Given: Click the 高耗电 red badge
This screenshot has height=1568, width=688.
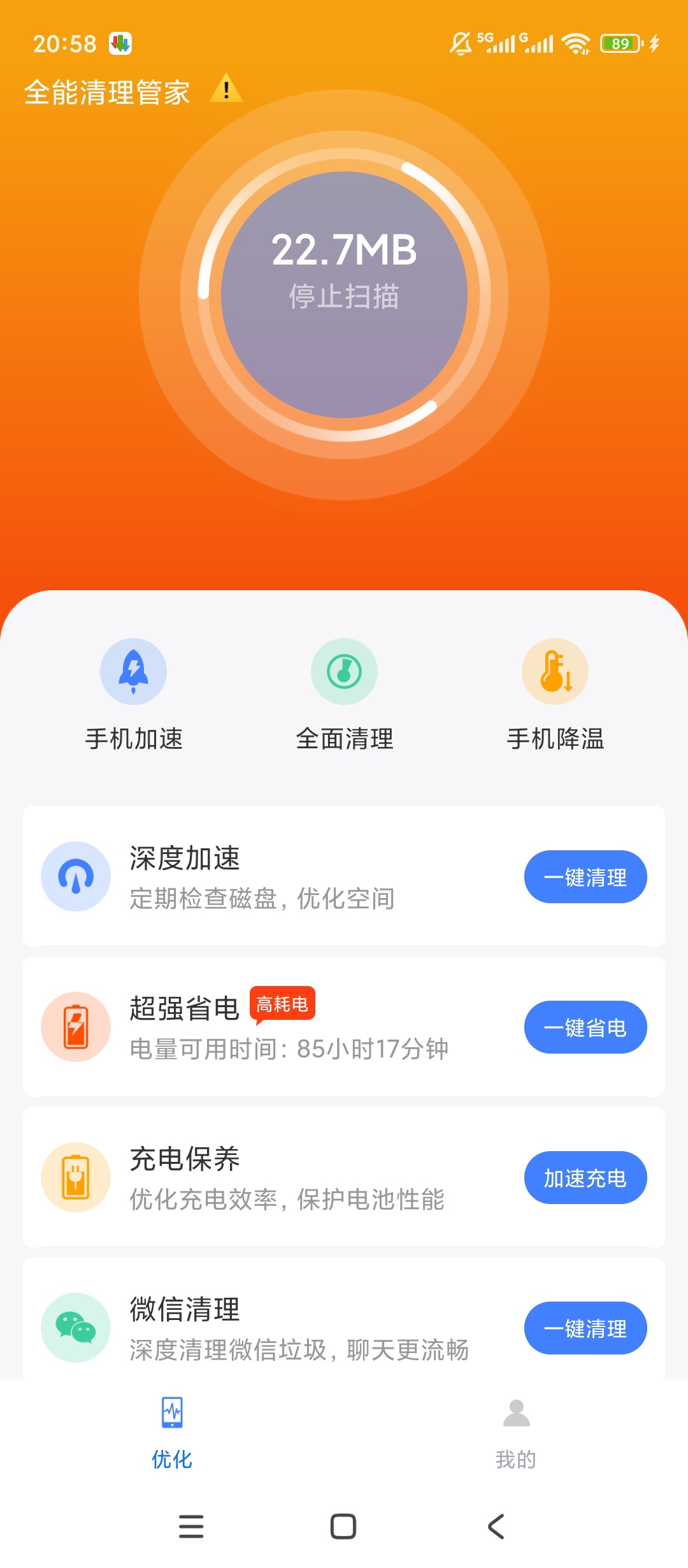Looking at the screenshot, I should [282, 1003].
